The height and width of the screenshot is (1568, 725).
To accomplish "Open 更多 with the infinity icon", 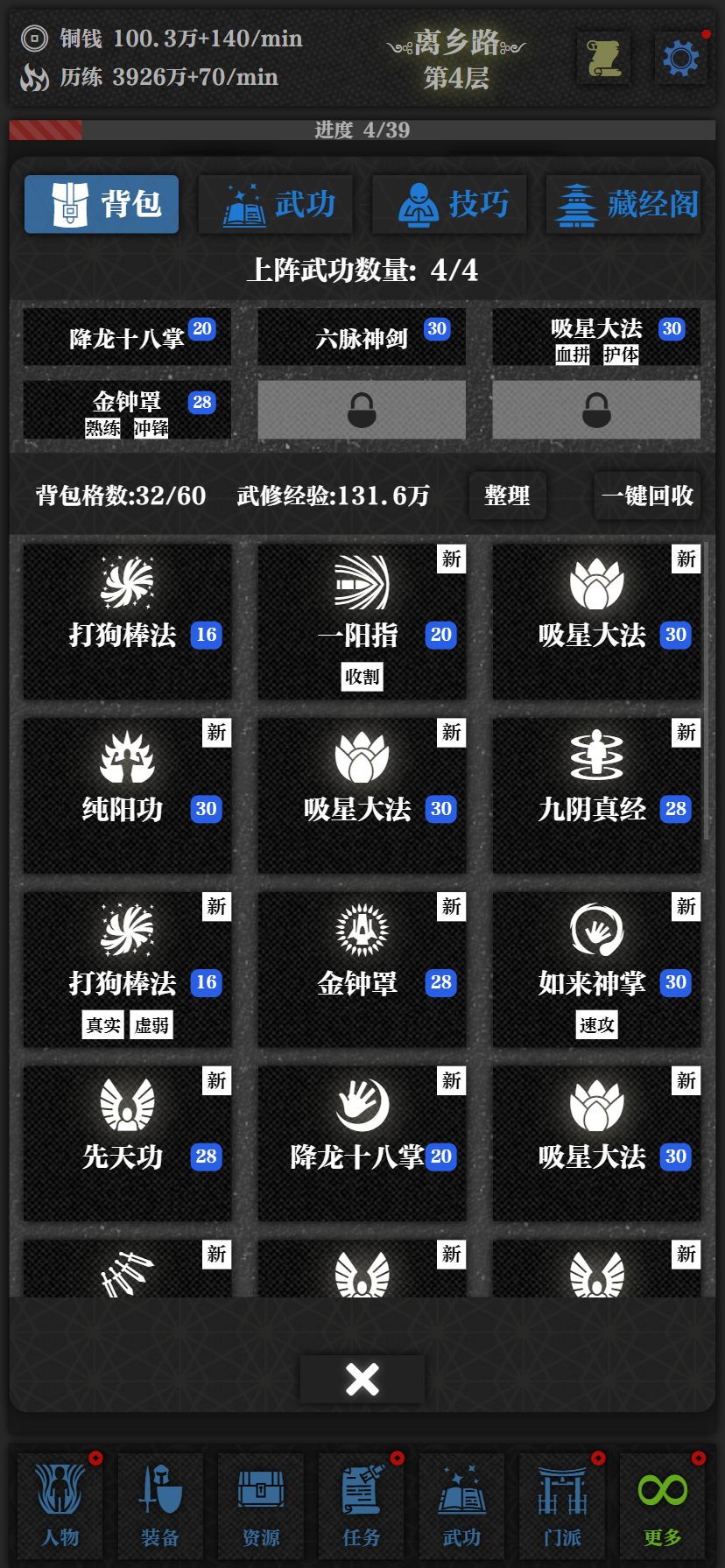I will pos(662,1506).
